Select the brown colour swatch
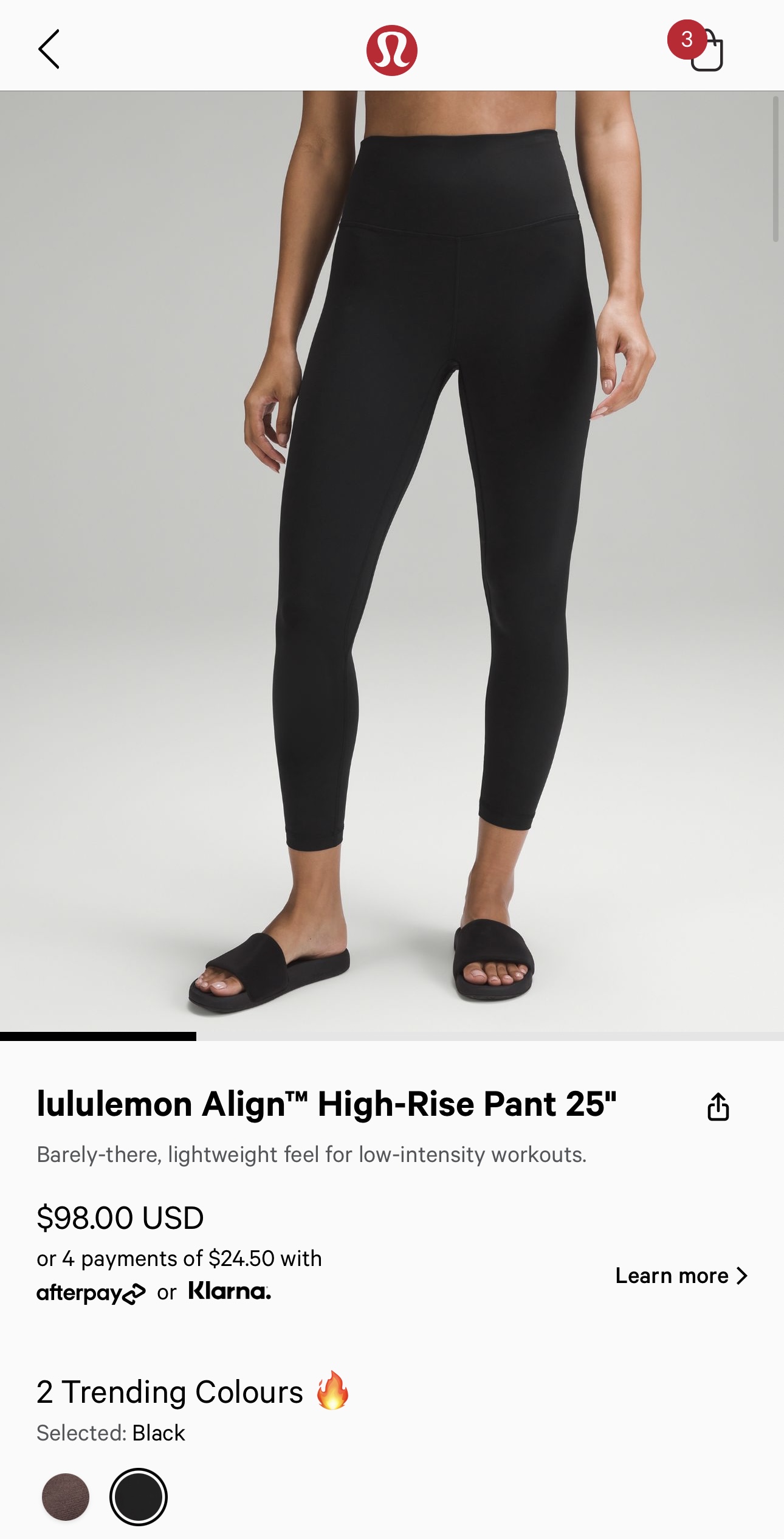784x1539 pixels. [66, 1496]
